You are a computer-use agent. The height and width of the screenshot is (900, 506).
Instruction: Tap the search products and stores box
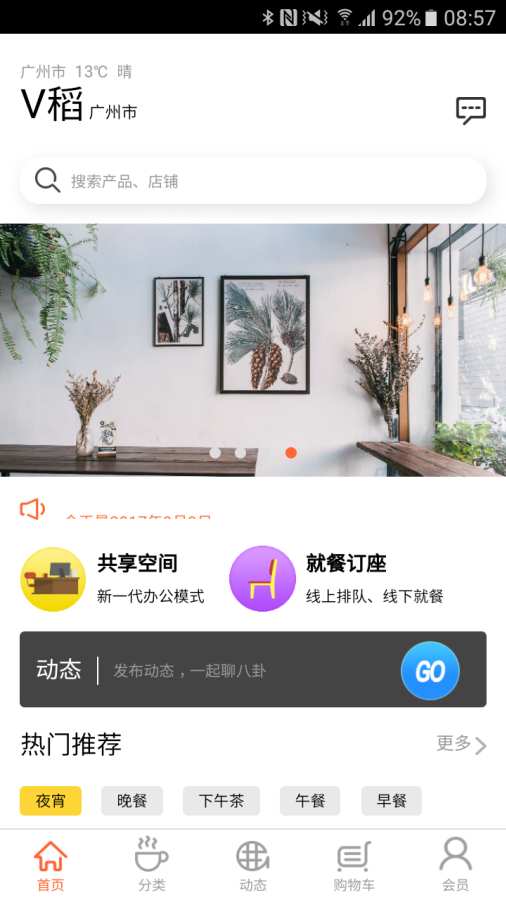pos(253,181)
